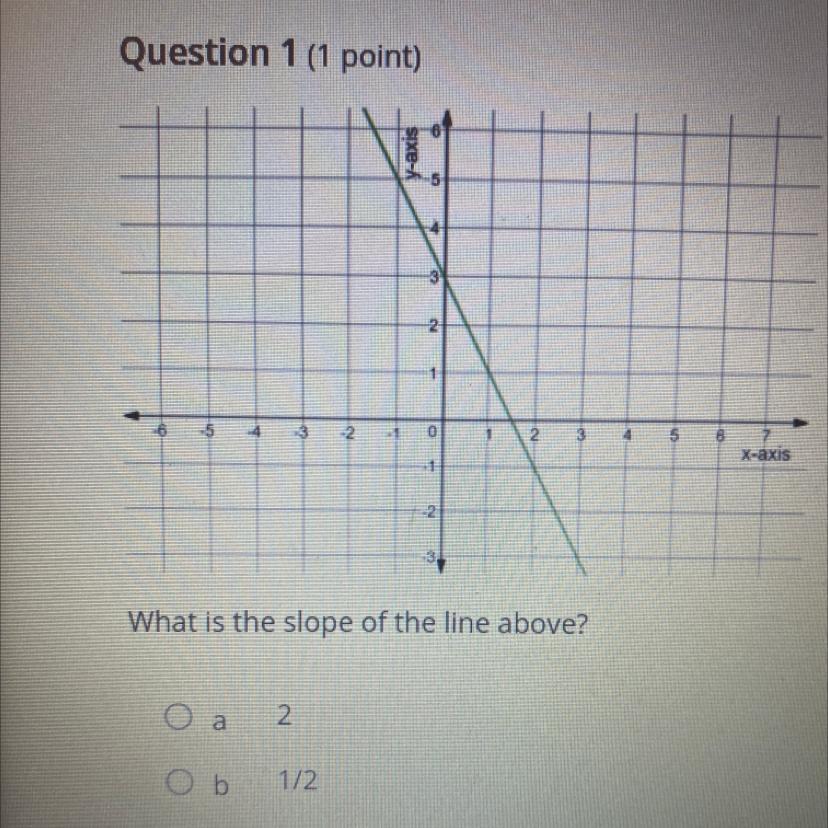828x828 pixels.
Task: Choose answer option b, 1/2
Action: pyautogui.click(x=177, y=783)
